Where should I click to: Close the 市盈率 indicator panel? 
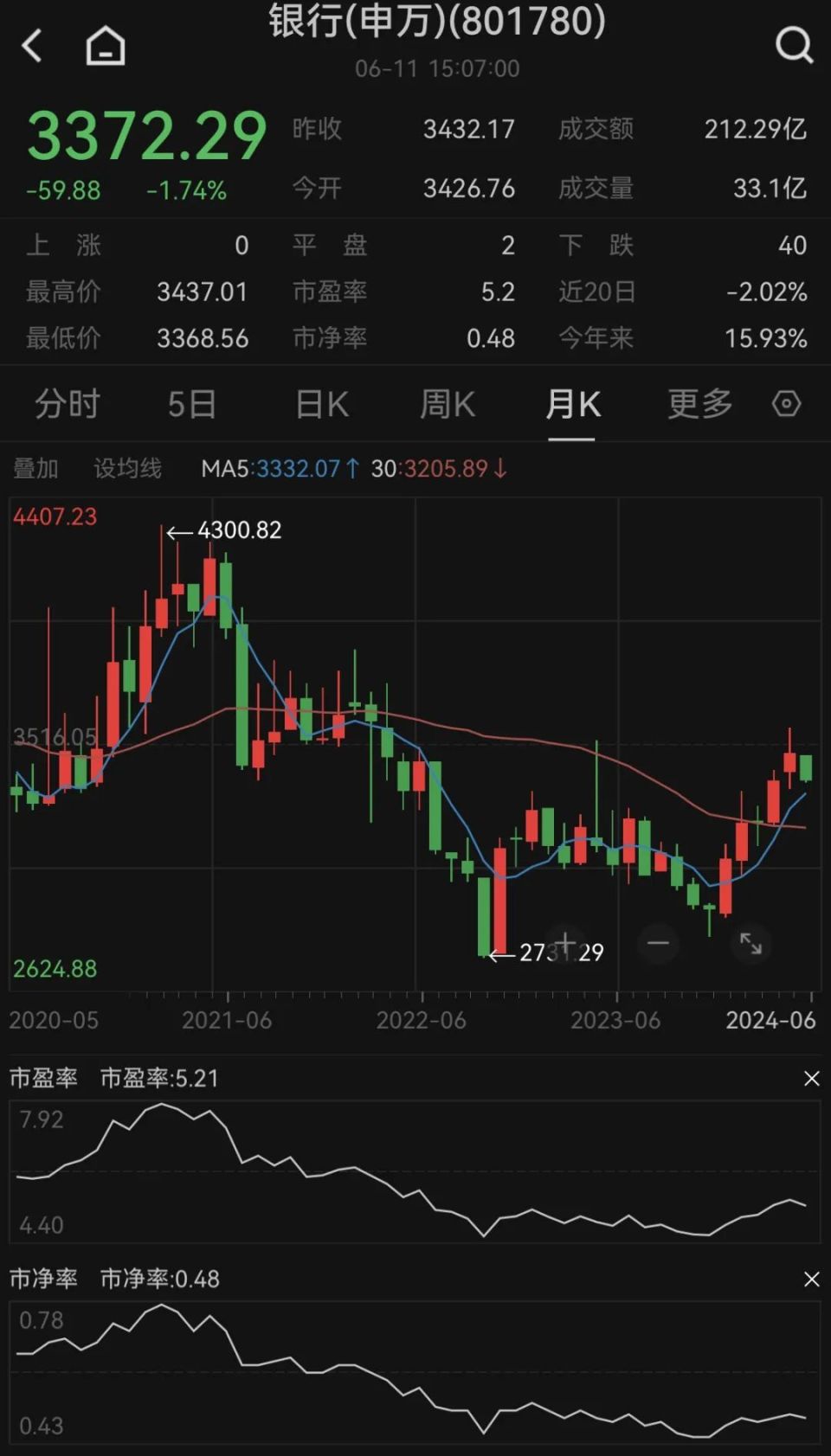click(812, 1079)
